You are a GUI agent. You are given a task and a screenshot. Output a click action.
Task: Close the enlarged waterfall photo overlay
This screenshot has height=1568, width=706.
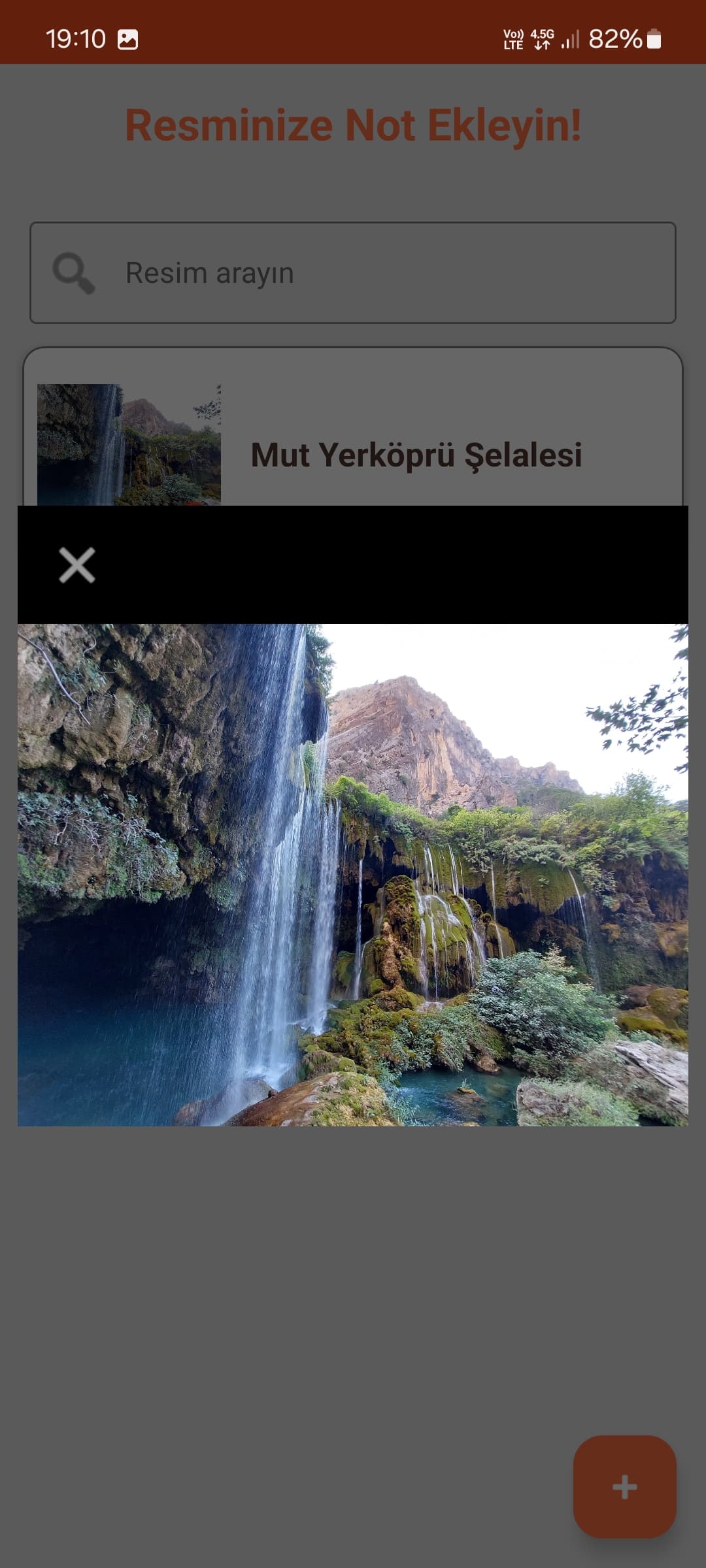click(77, 565)
